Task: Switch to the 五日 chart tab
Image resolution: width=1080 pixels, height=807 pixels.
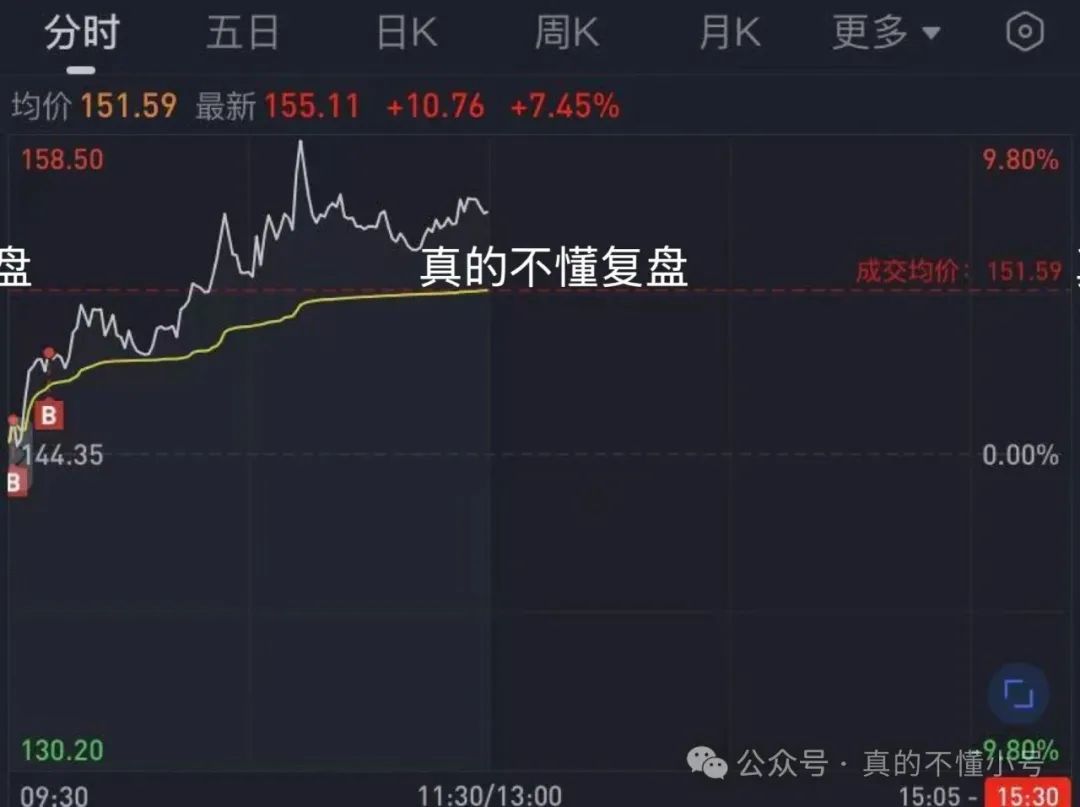Action: tap(242, 34)
